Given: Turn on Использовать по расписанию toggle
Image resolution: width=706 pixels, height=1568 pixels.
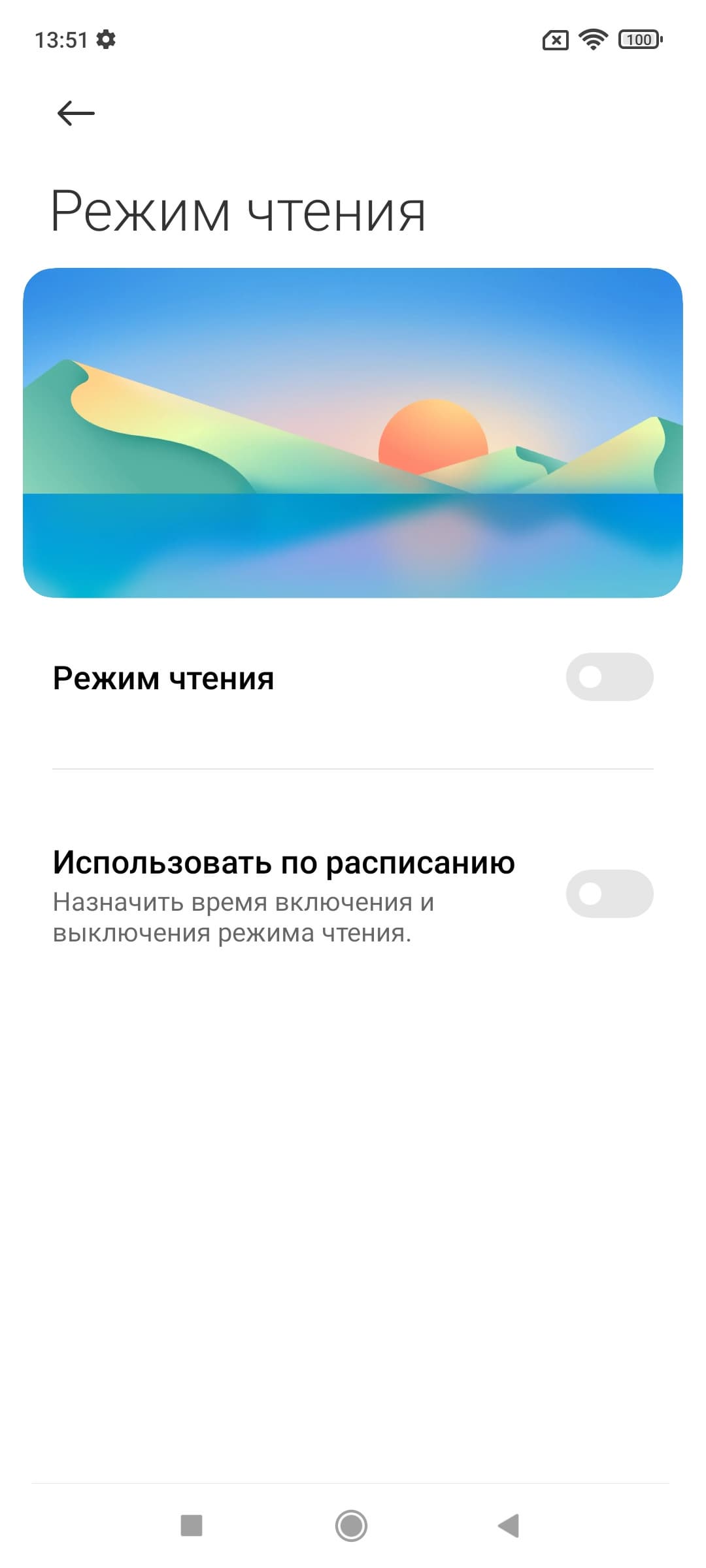Looking at the screenshot, I should click(x=609, y=894).
